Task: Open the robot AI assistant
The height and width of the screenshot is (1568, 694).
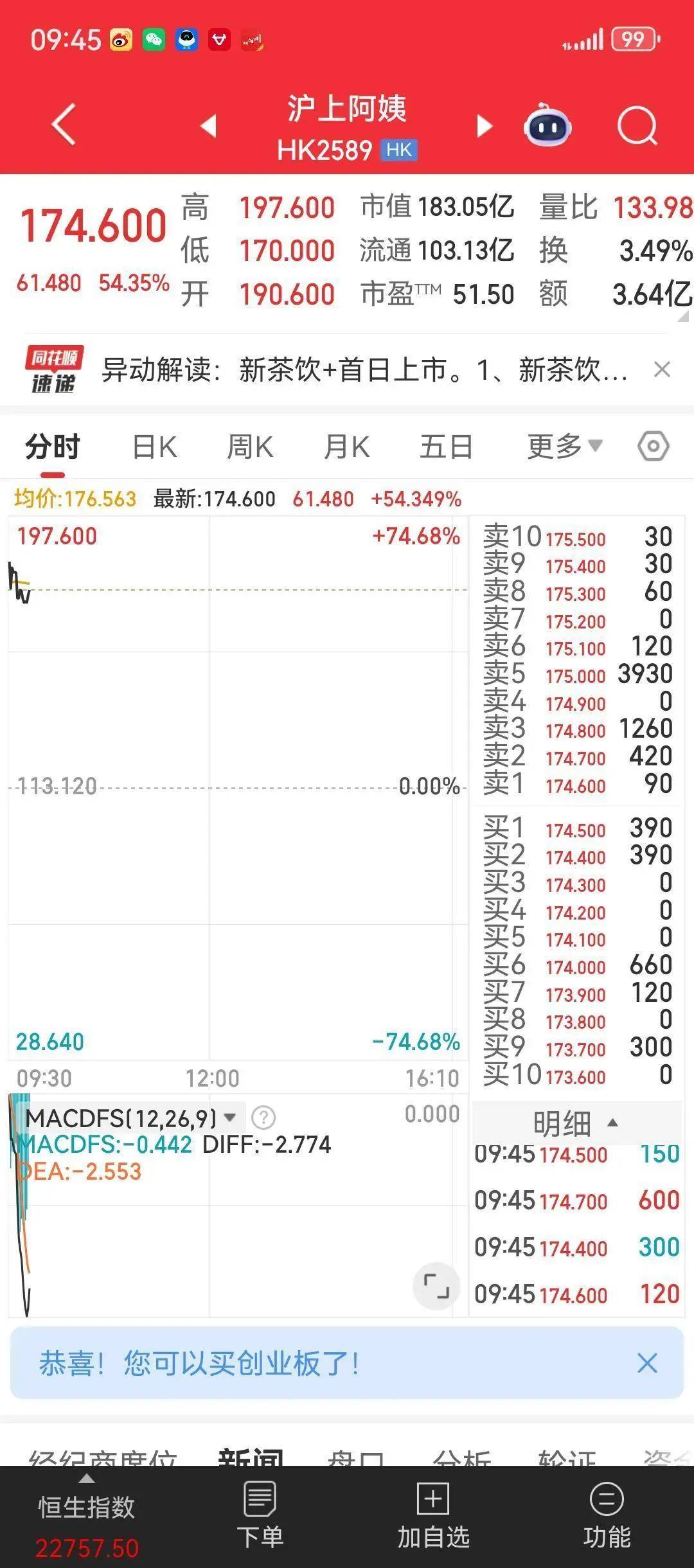Action: pos(547,125)
